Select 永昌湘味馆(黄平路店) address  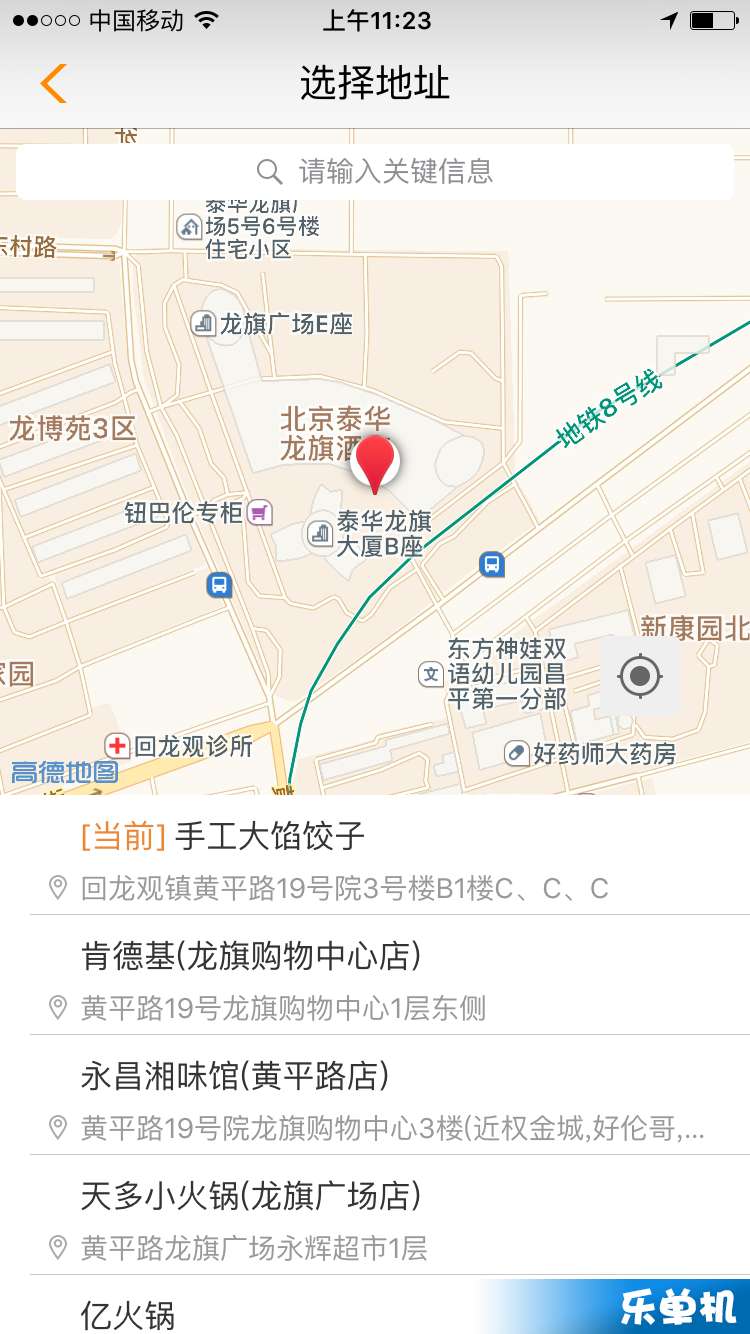pyautogui.click(x=375, y=1097)
